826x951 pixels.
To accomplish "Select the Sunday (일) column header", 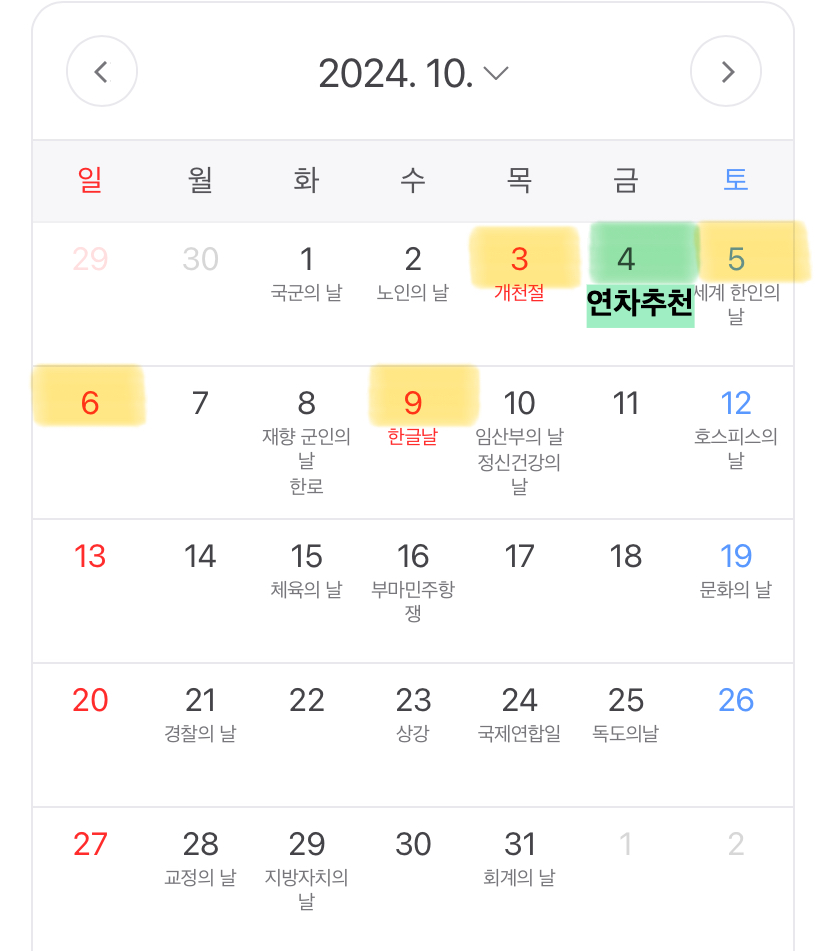I will (90, 180).
